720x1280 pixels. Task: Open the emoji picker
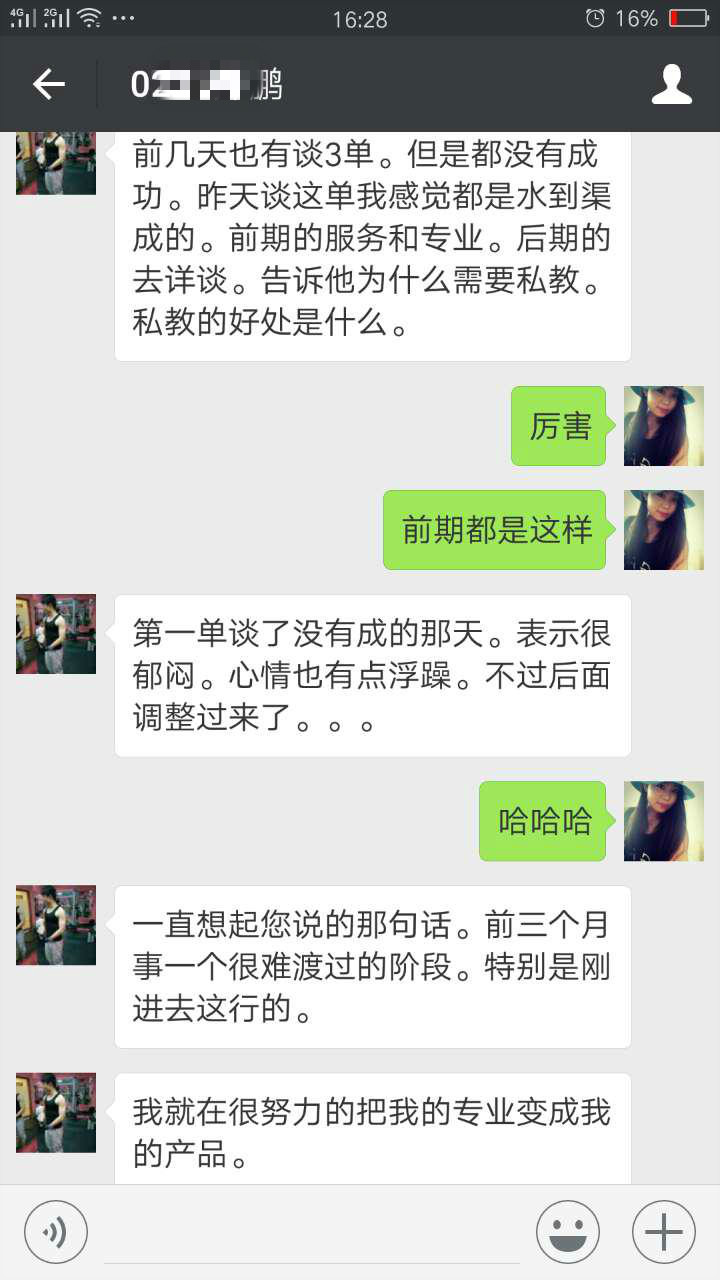(567, 1232)
